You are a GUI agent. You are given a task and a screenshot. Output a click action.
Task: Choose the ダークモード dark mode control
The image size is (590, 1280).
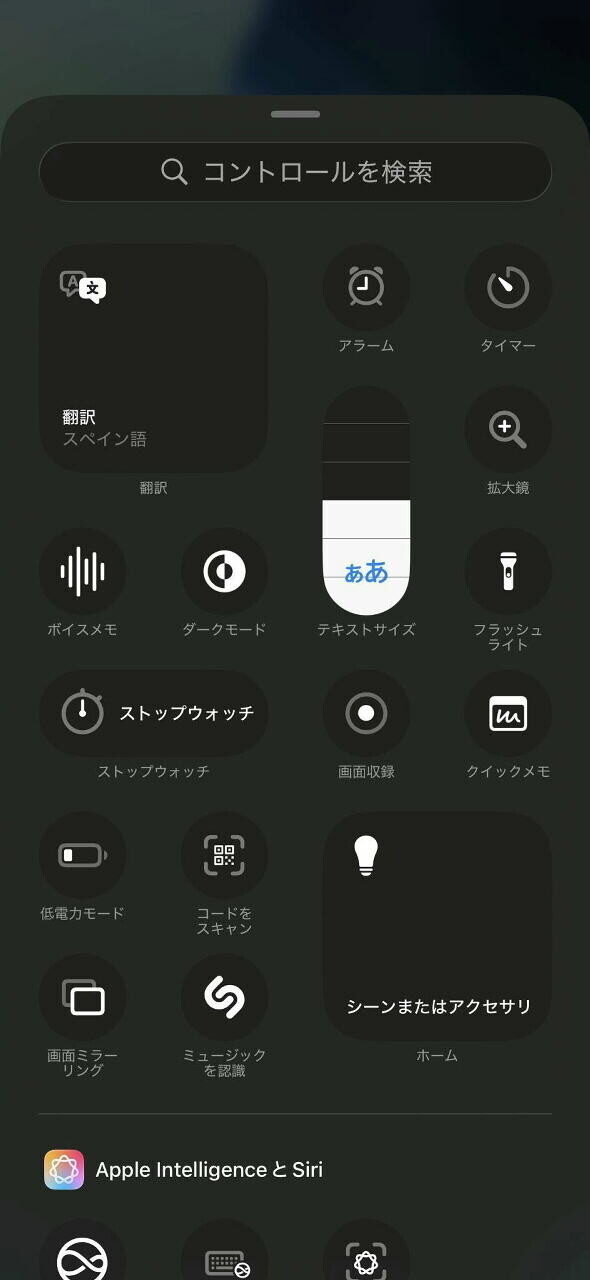[x=224, y=572]
